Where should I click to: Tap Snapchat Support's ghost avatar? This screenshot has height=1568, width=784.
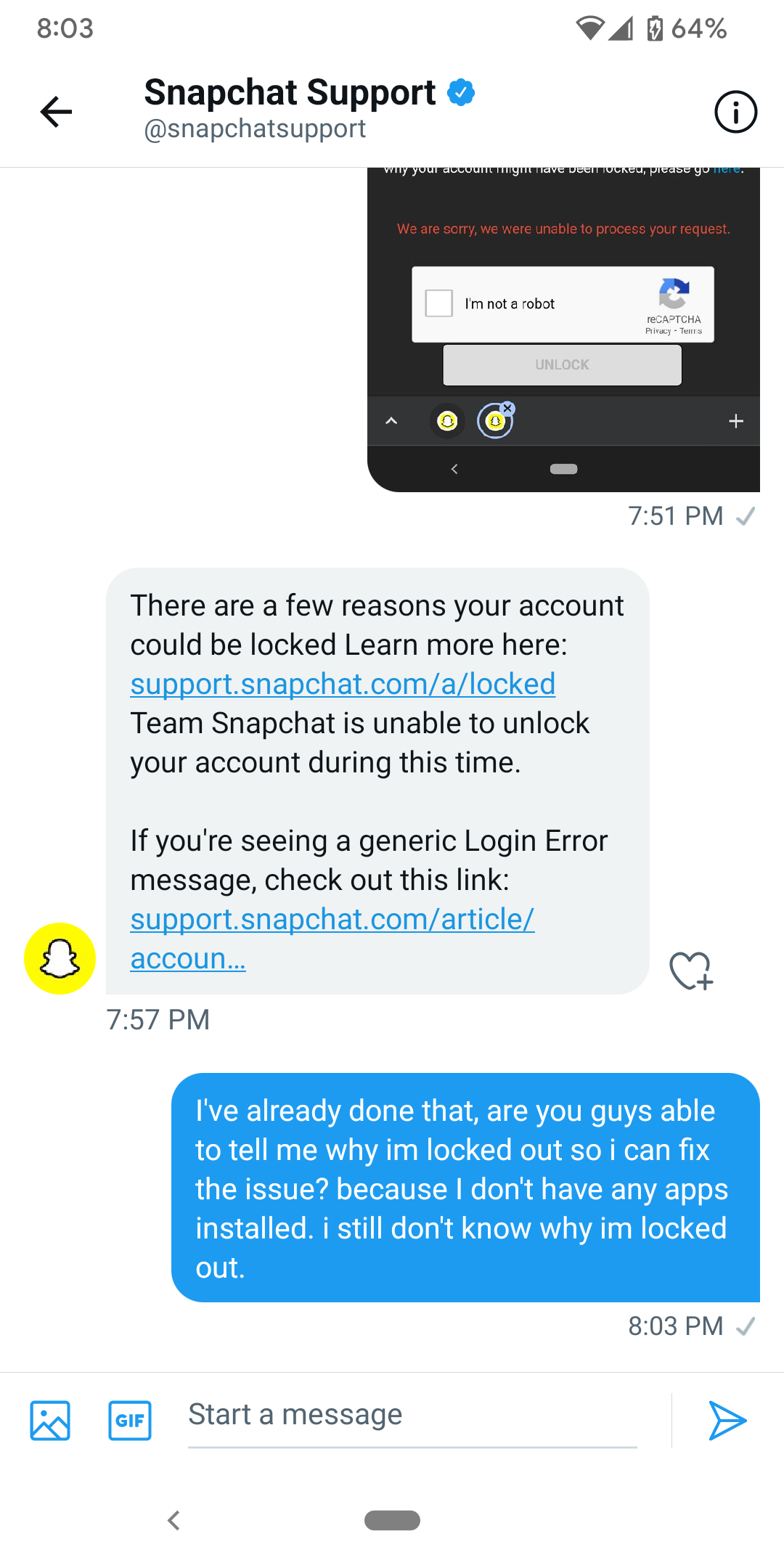click(x=60, y=958)
